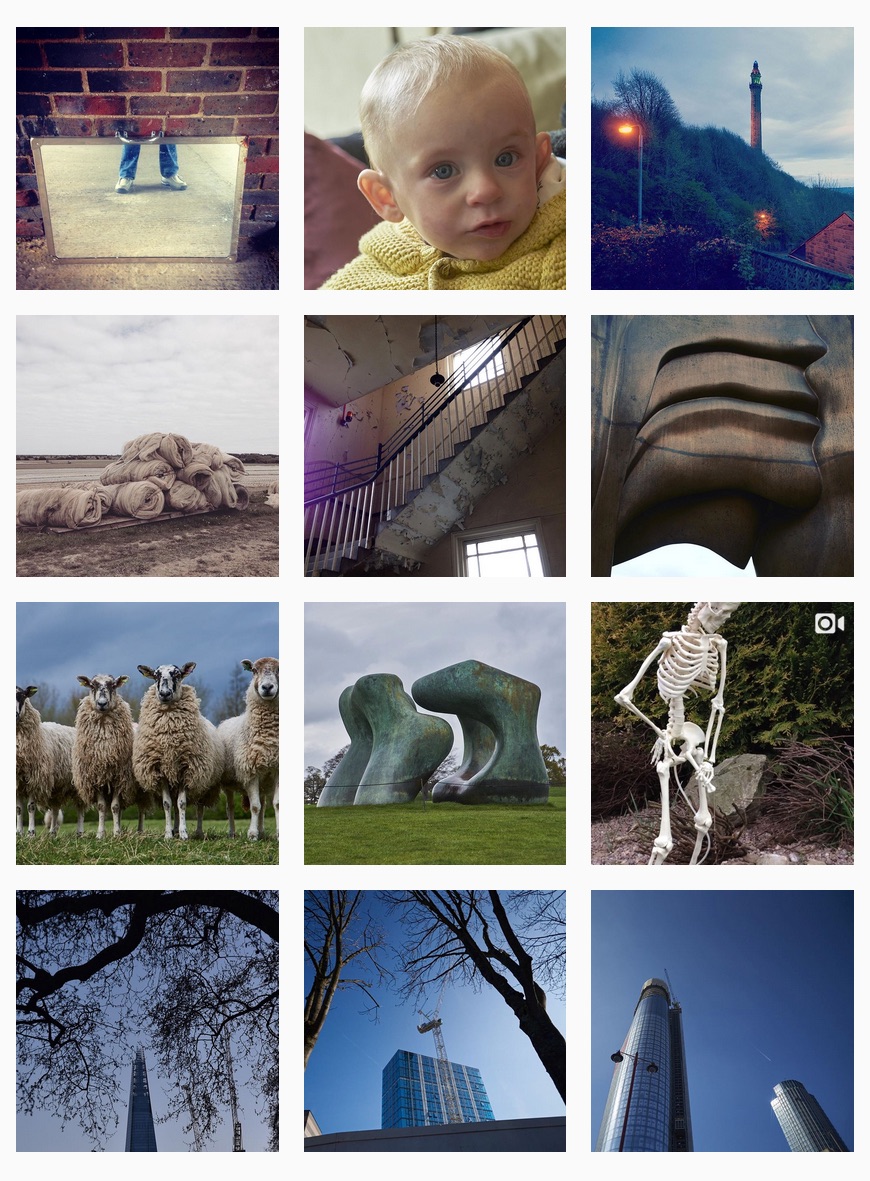Open the derelict staircase photo
The width and height of the screenshot is (870, 1181).
[x=434, y=446]
